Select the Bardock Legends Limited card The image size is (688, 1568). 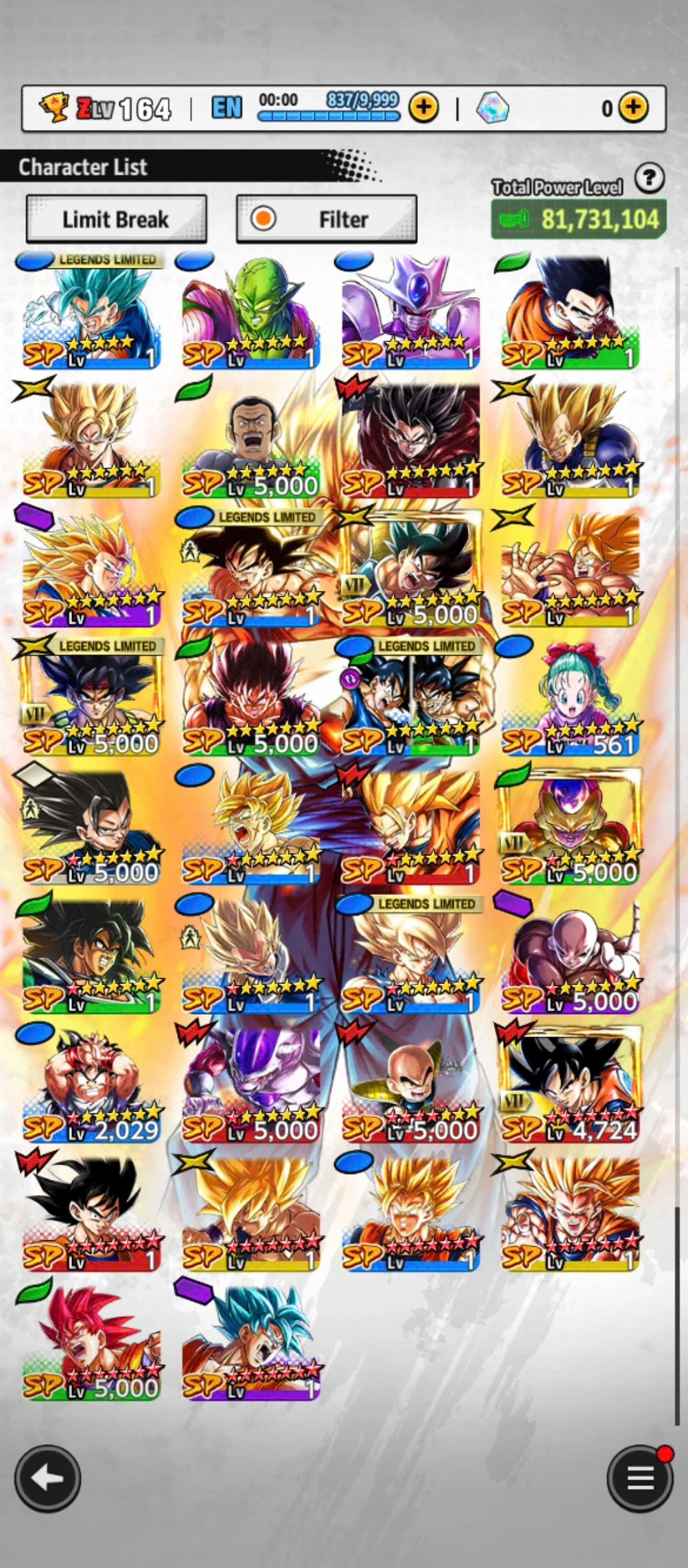(91, 698)
